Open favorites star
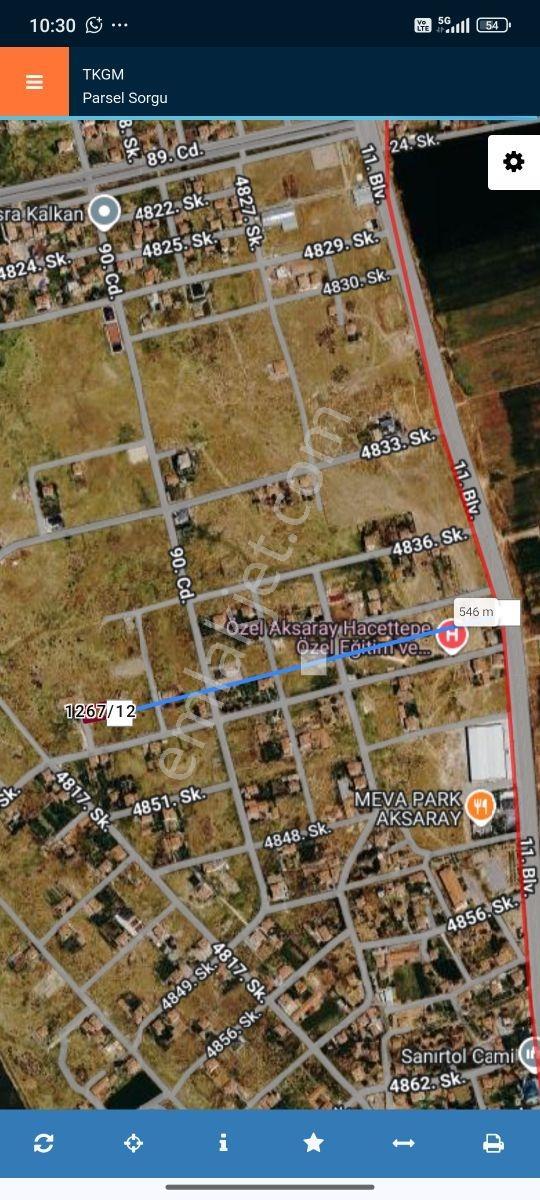This screenshot has width=540, height=1200. [x=313, y=1143]
